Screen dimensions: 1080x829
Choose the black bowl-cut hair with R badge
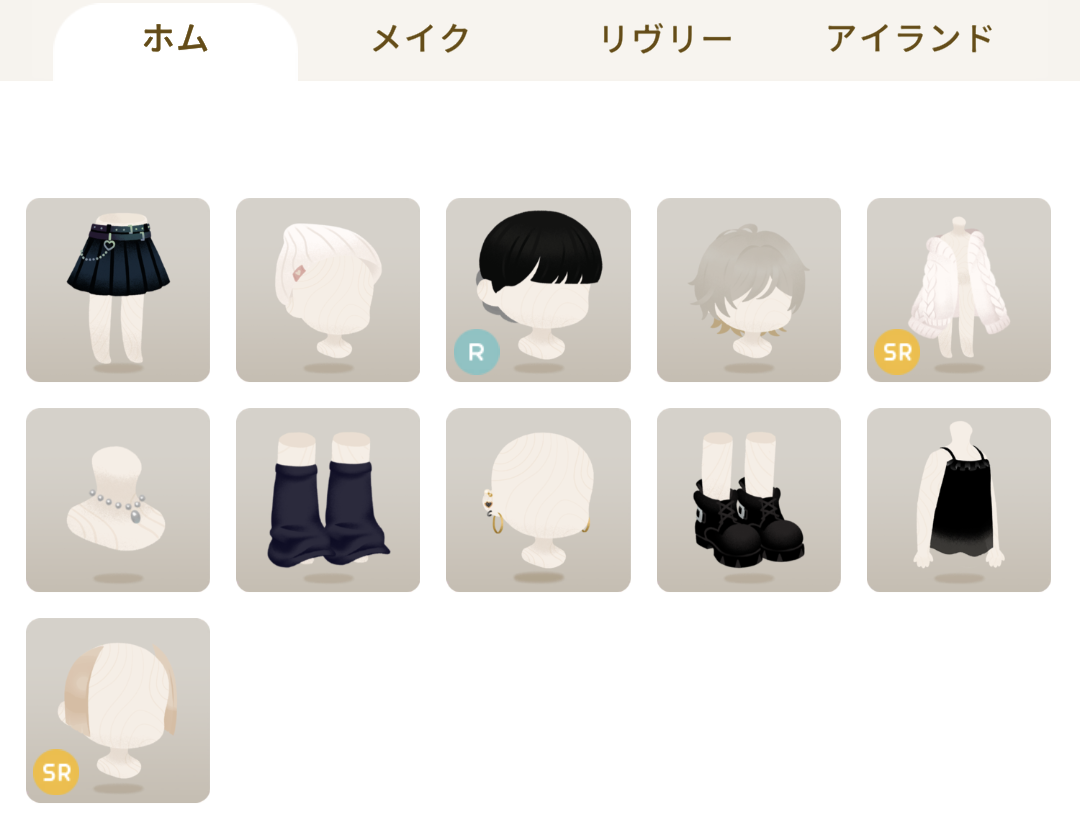[x=538, y=290]
